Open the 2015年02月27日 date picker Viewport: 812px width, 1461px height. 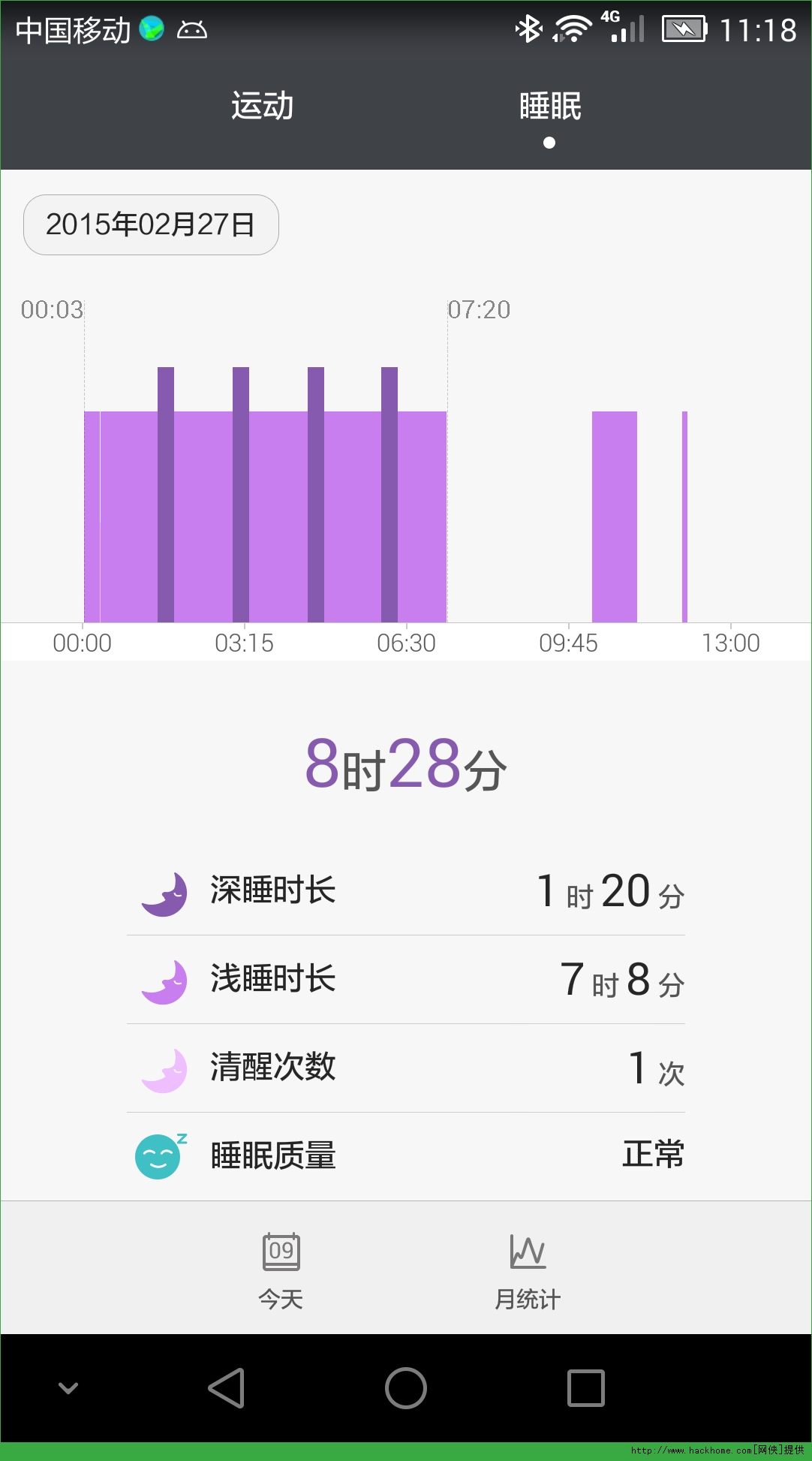[x=151, y=224]
